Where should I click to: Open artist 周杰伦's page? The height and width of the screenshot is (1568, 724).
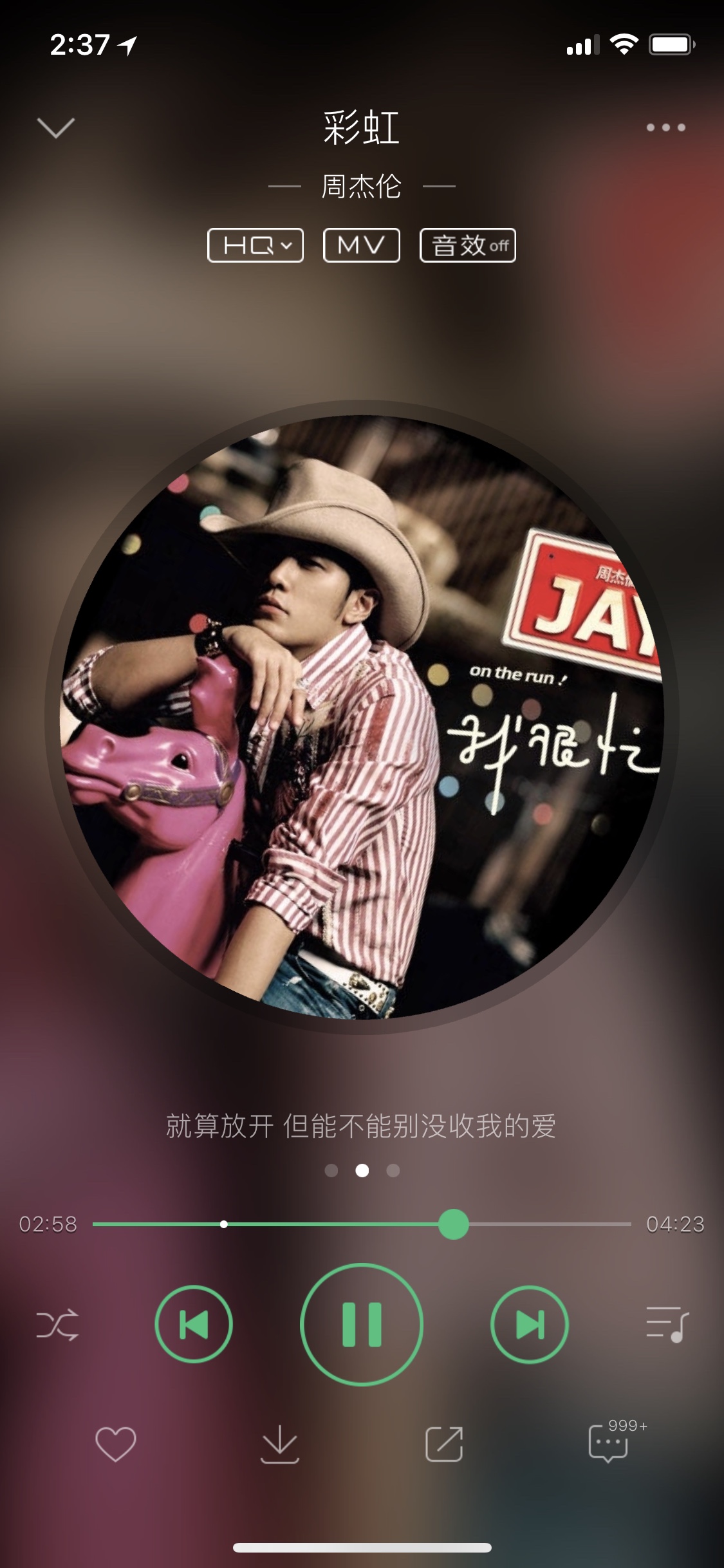(x=361, y=187)
